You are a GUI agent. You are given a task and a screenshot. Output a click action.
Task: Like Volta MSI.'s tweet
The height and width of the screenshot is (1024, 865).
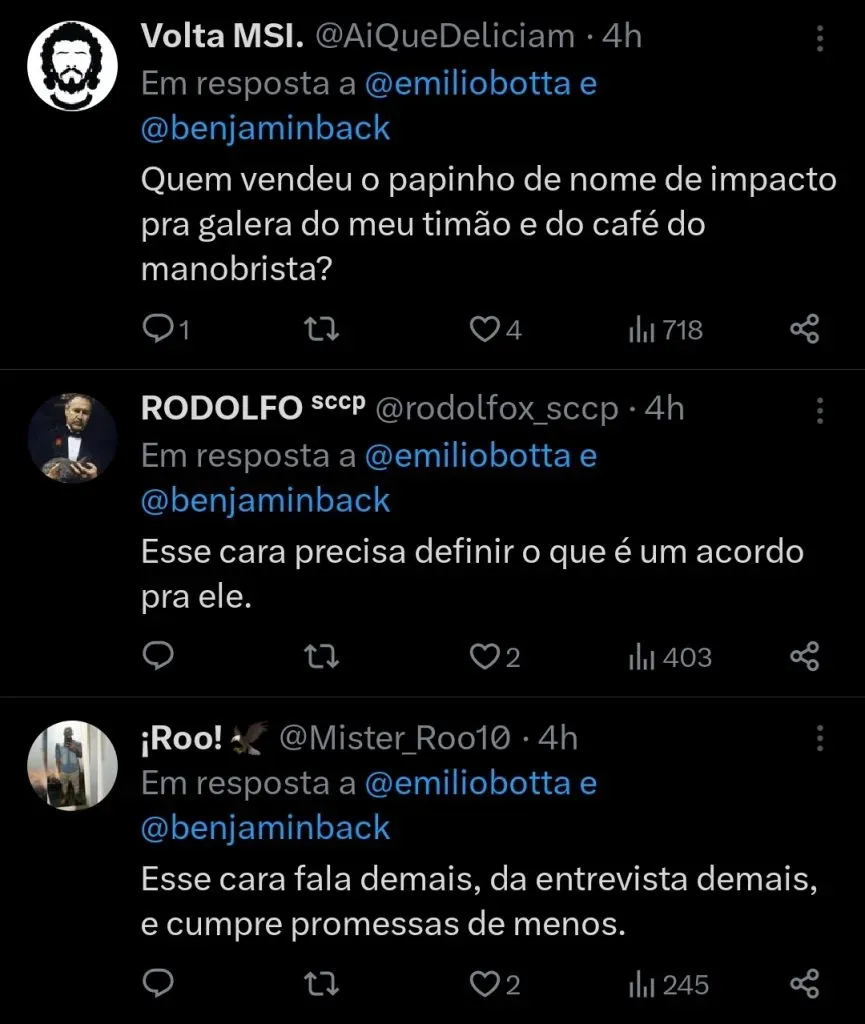pyautogui.click(x=485, y=330)
